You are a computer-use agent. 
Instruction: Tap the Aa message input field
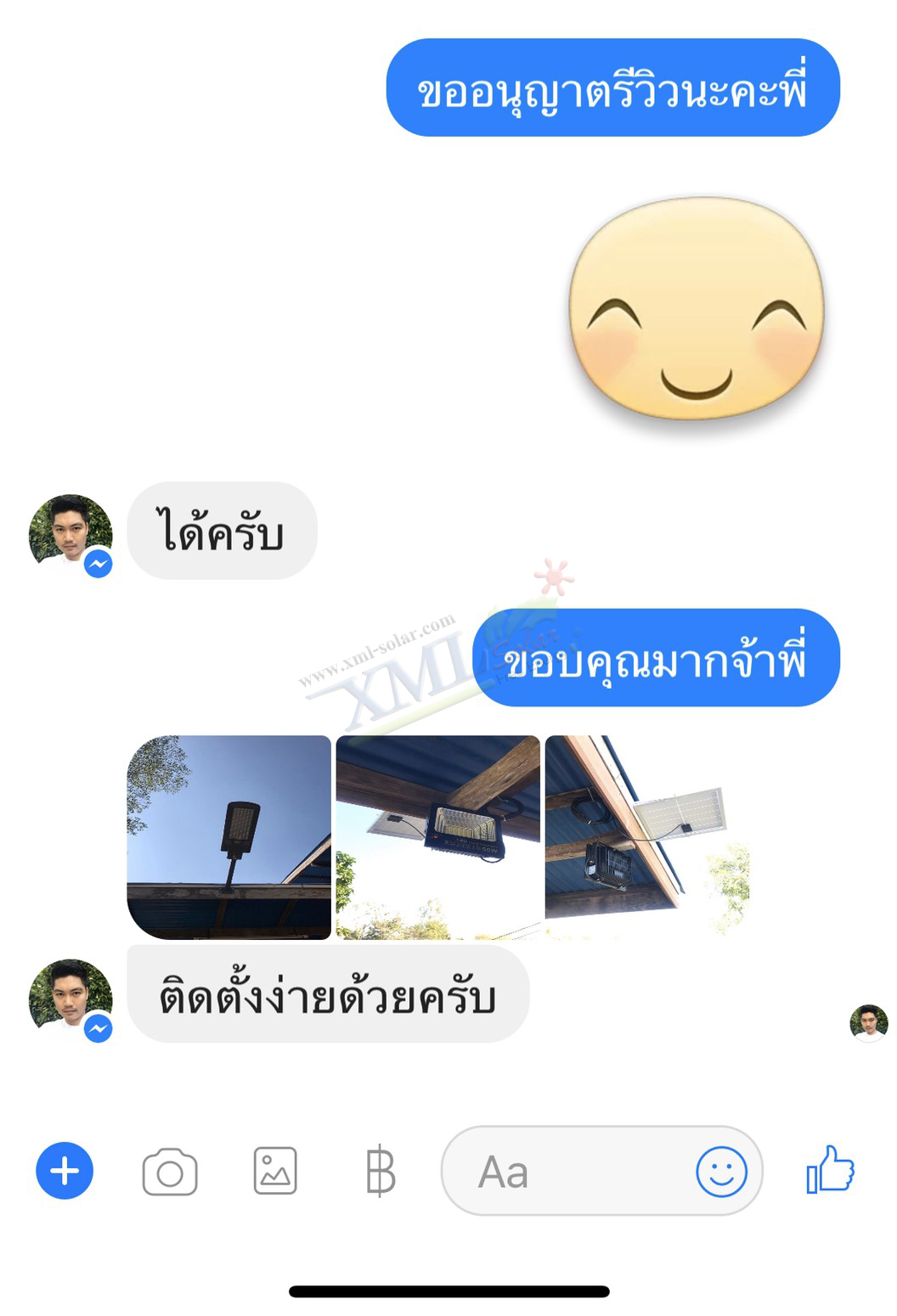click(x=569, y=1172)
